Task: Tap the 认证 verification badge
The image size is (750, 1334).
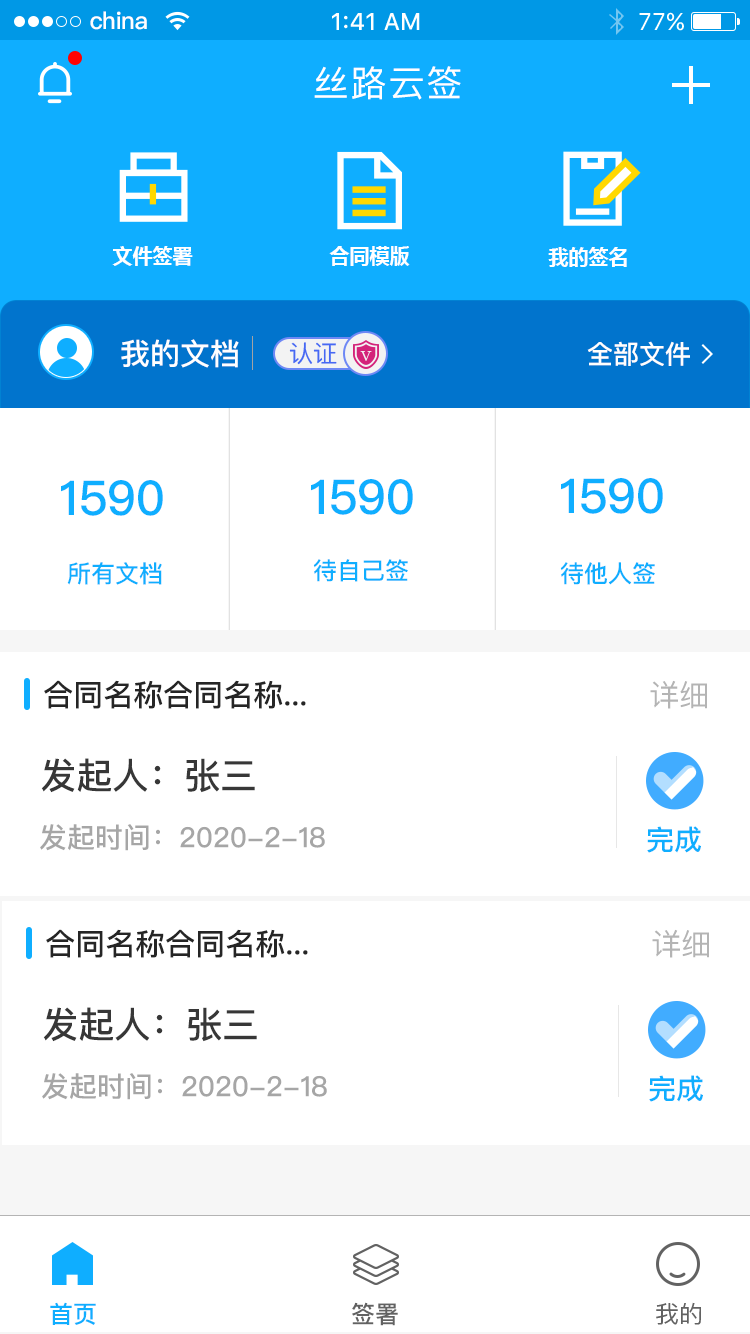Action: pos(330,353)
